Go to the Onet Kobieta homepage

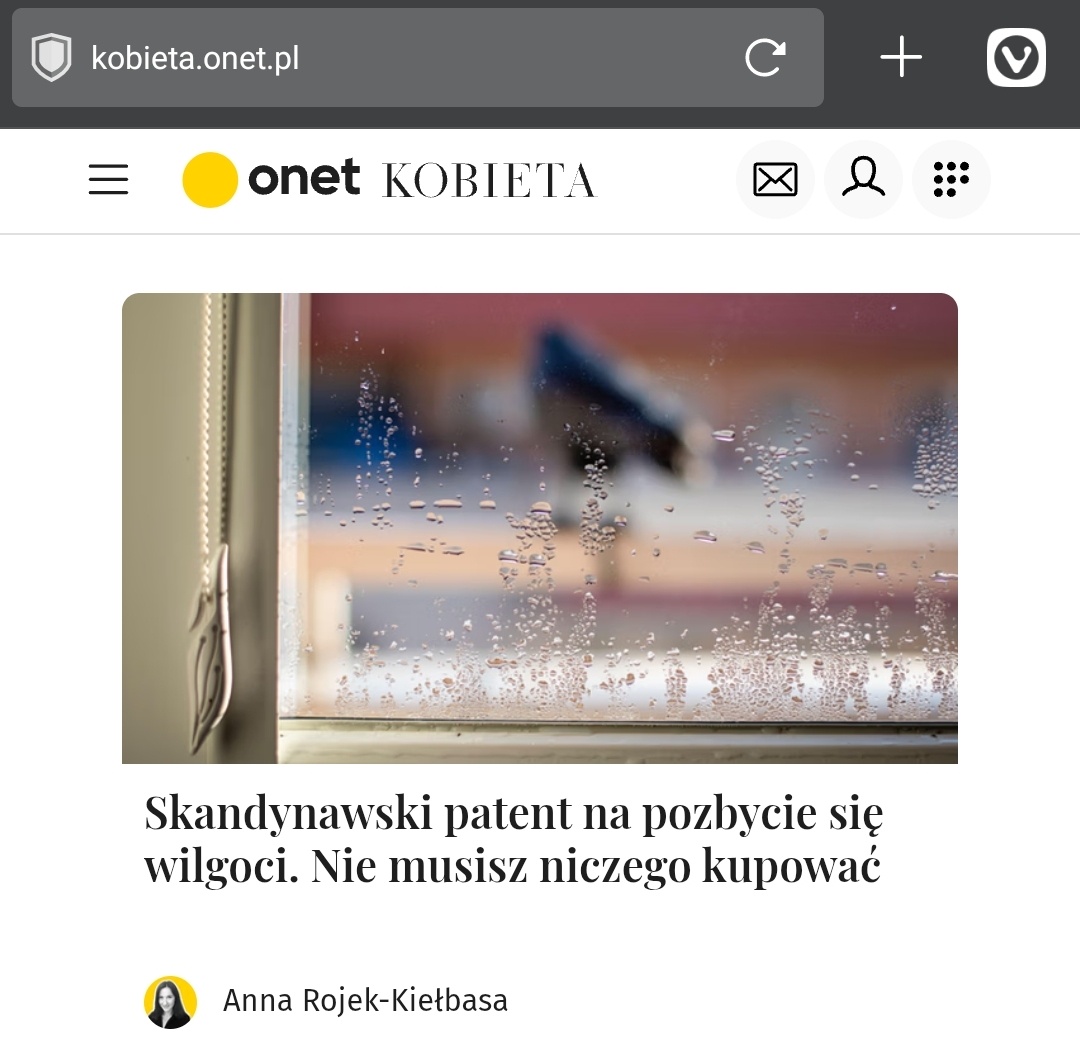click(x=390, y=180)
